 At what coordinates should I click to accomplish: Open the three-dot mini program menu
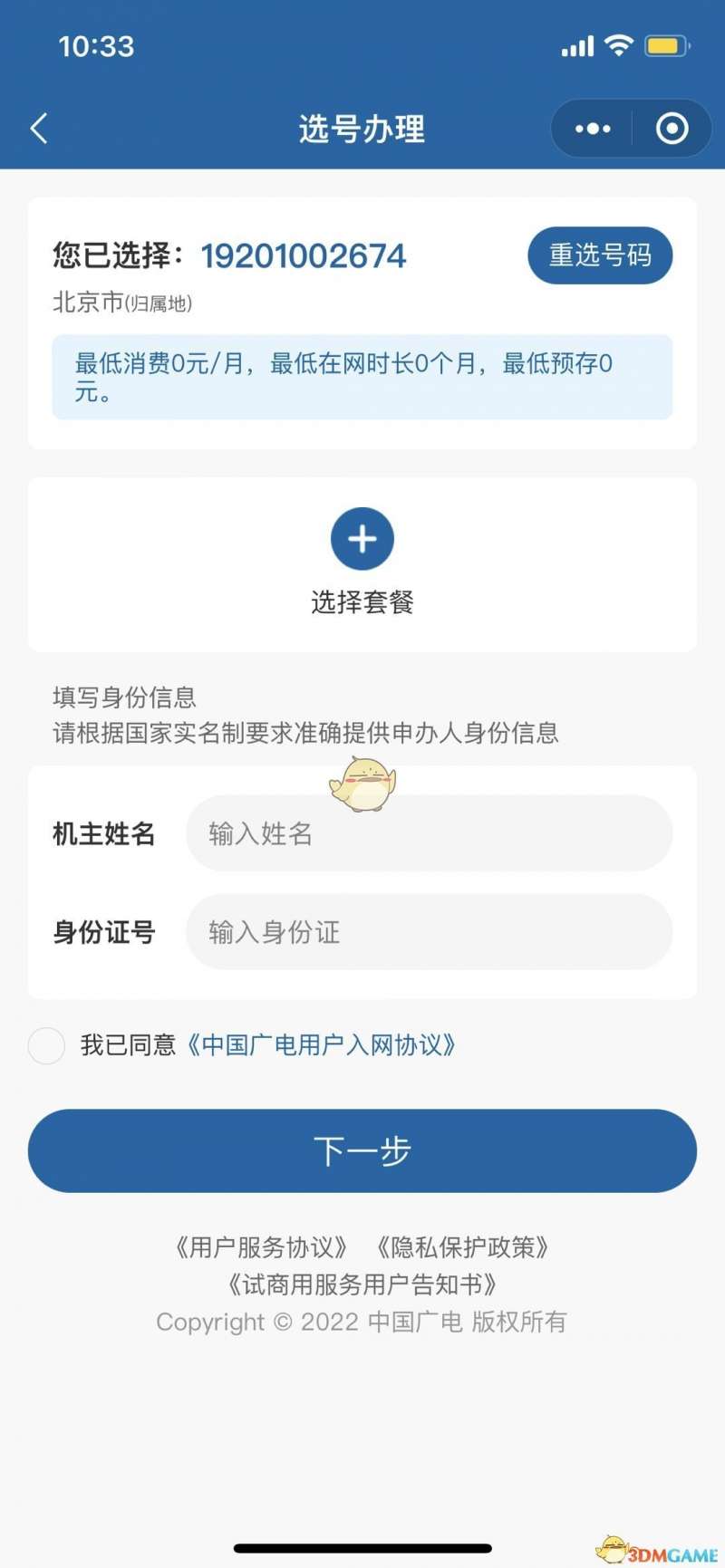coord(593,129)
